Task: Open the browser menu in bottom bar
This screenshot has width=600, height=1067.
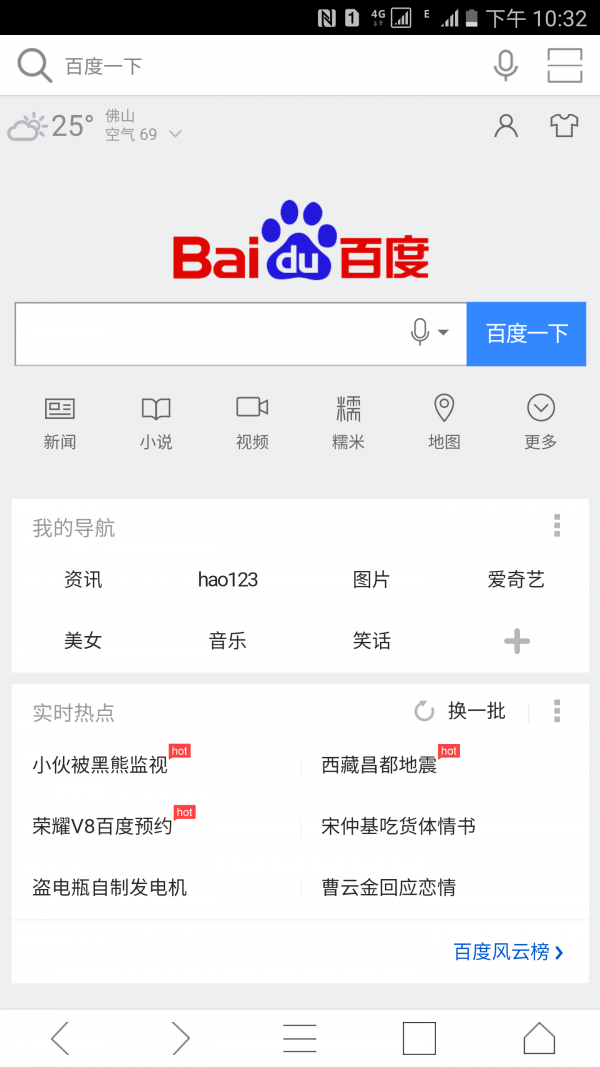Action: (300, 1039)
